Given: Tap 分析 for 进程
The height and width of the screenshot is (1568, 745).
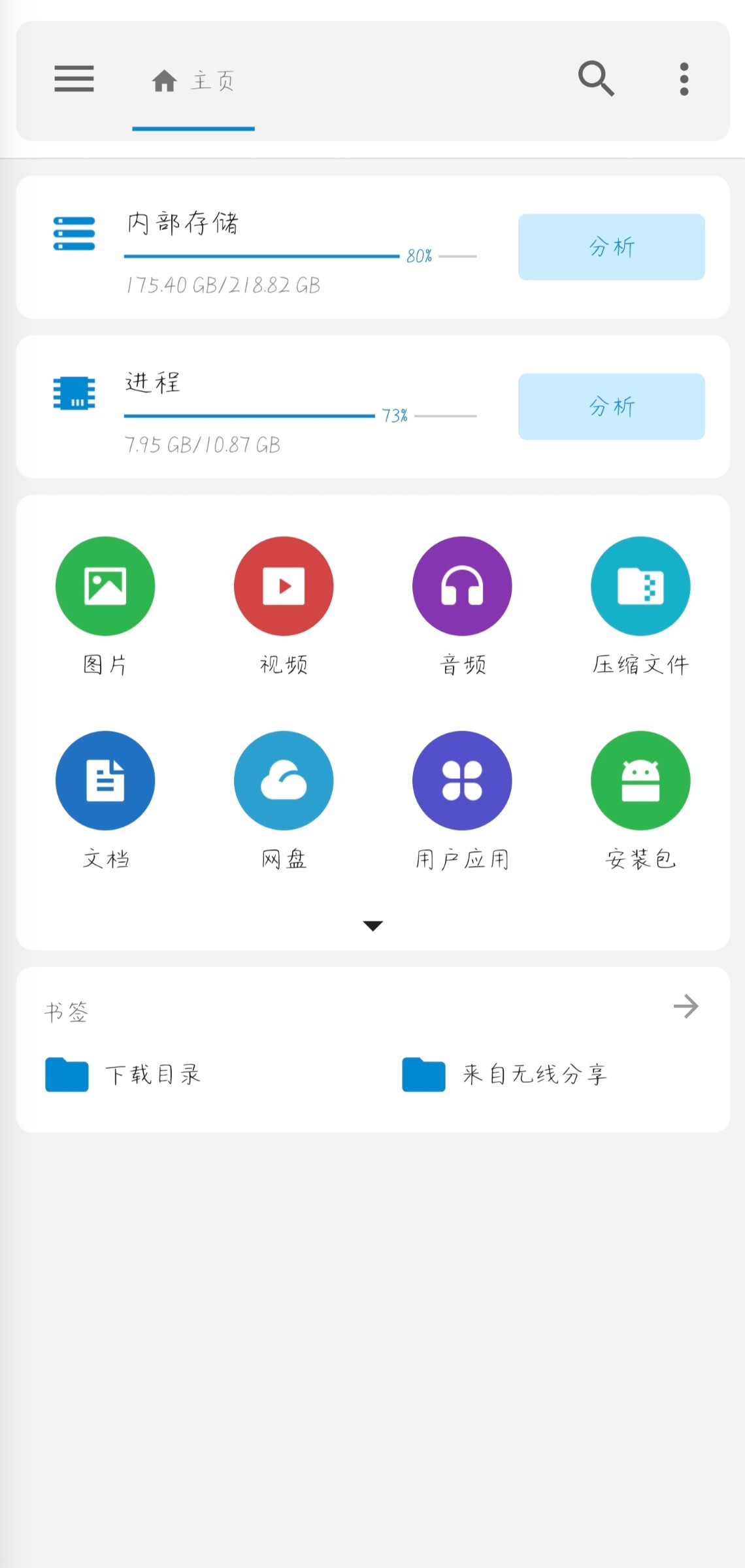Looking at the screenshot, I should click(611, 406).
